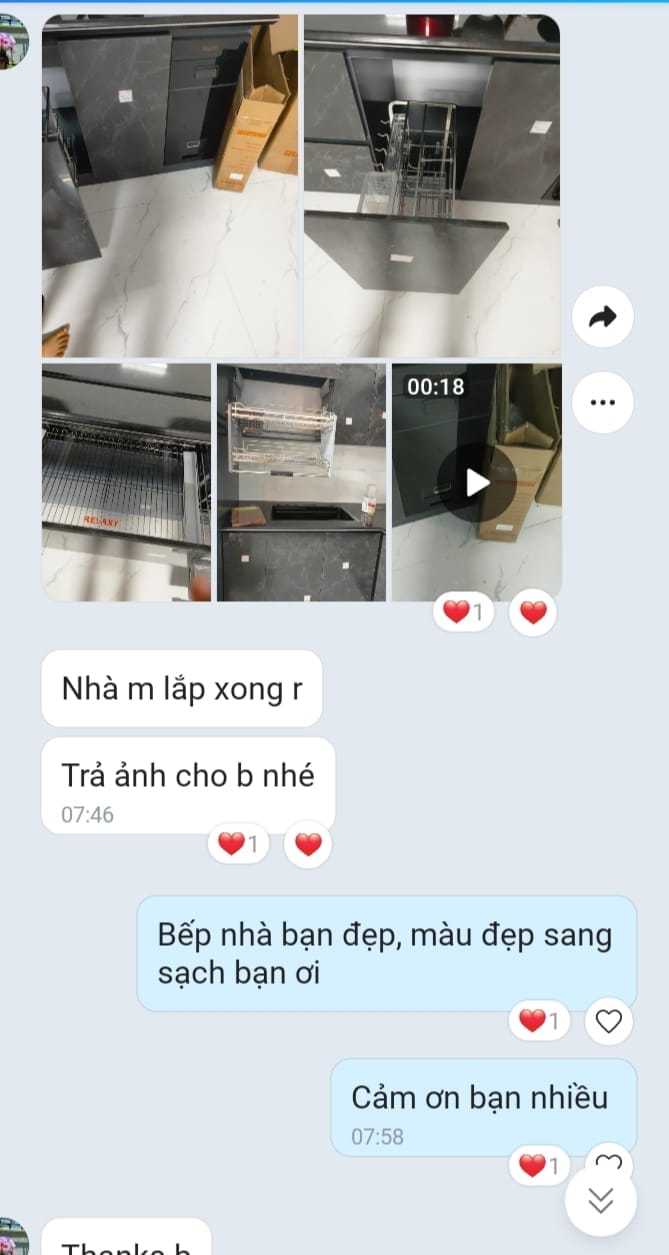Open more options for the photo album
The height and width of the screenshot is (1255, 669).
tap(602, 402)
